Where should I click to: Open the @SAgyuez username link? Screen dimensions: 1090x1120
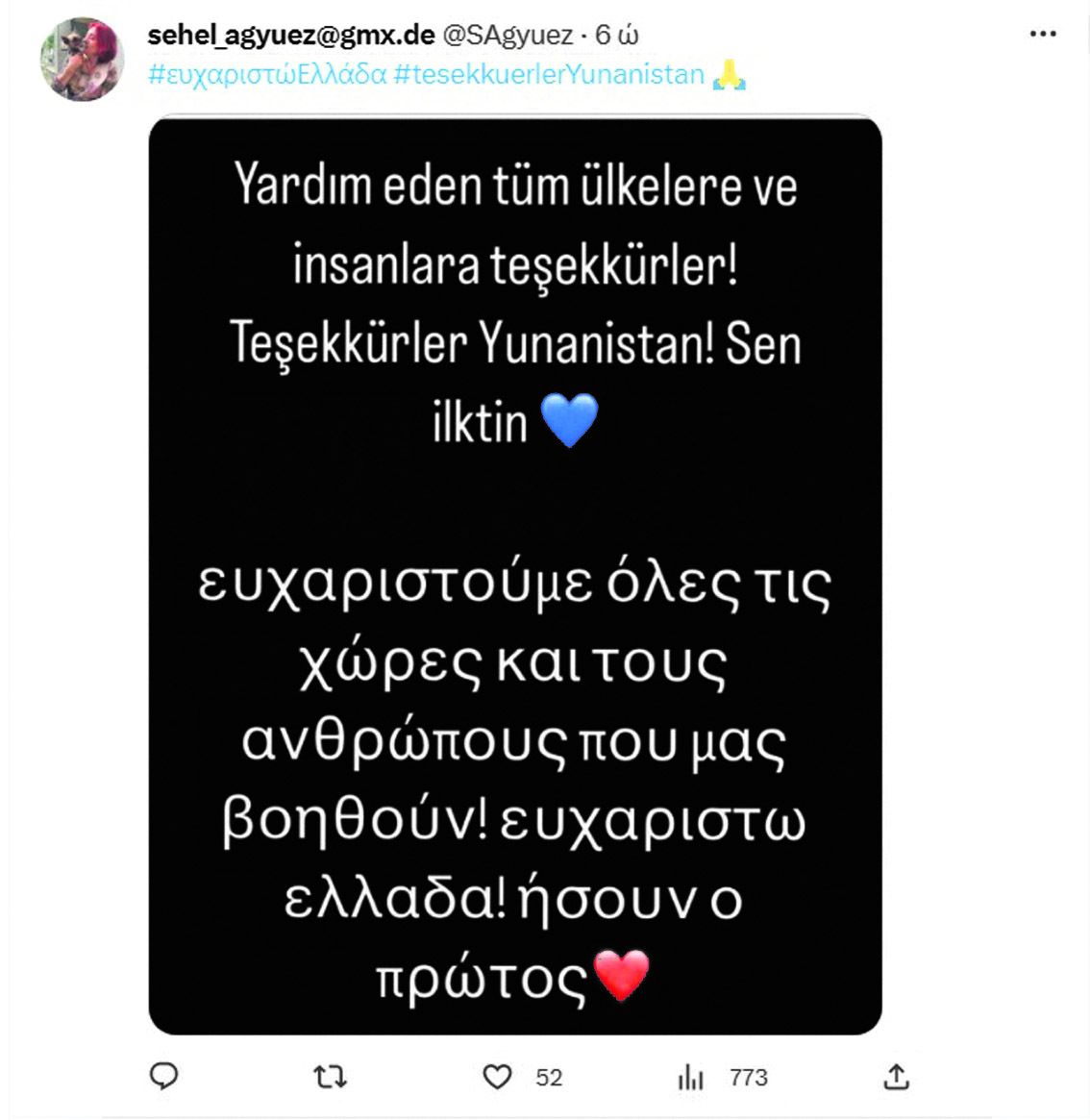(x=507, y=36)
